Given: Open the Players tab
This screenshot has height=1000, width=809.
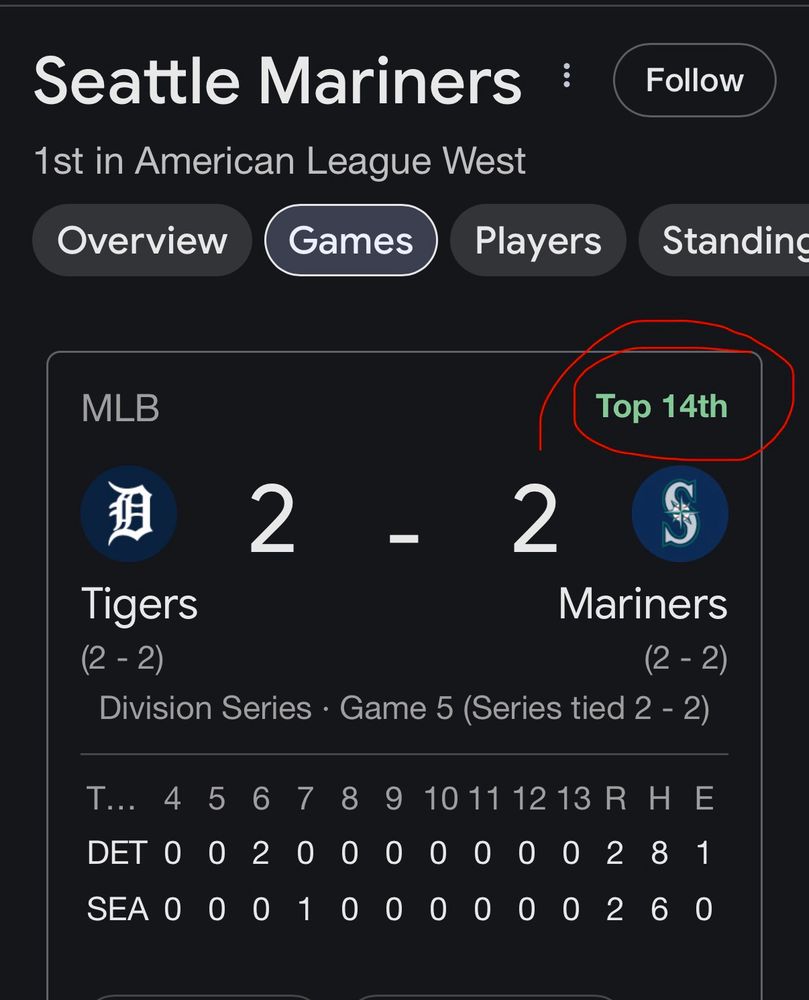Looking at the screenshot, I should [x=538, y=240].
